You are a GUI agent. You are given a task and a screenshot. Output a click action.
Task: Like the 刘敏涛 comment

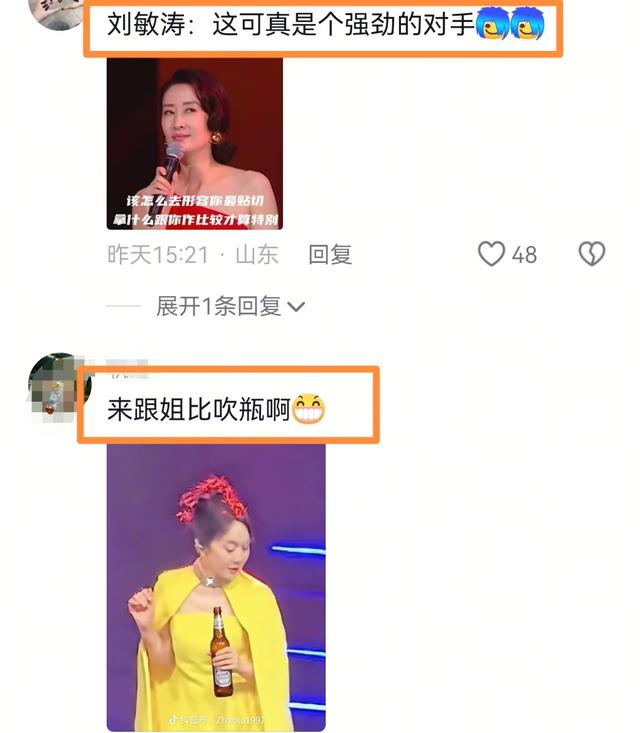pyautogui.click(x=492, y=255)
